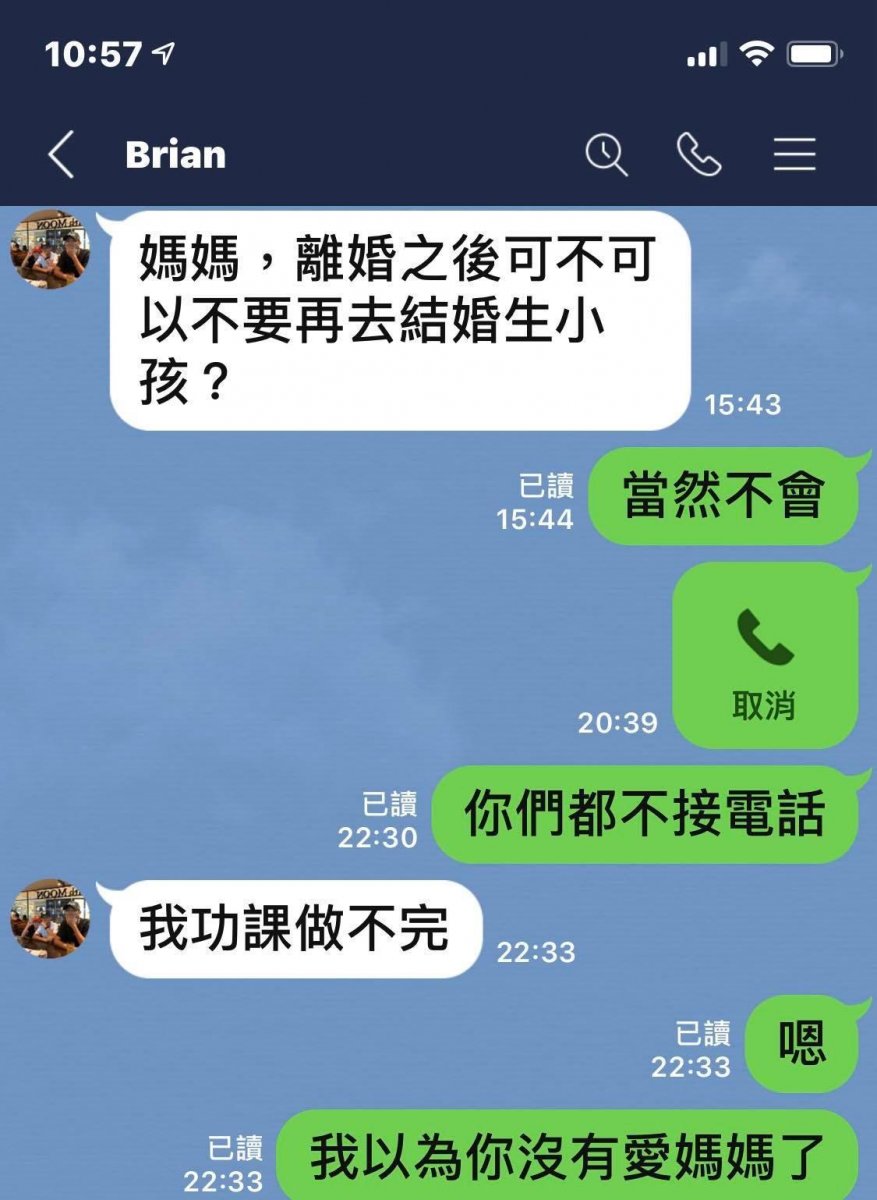Image resolution: width=877 pixels, height=1200 pixels.
Task: Search within the chat with Brian
Action: click(x=606, y=155)
